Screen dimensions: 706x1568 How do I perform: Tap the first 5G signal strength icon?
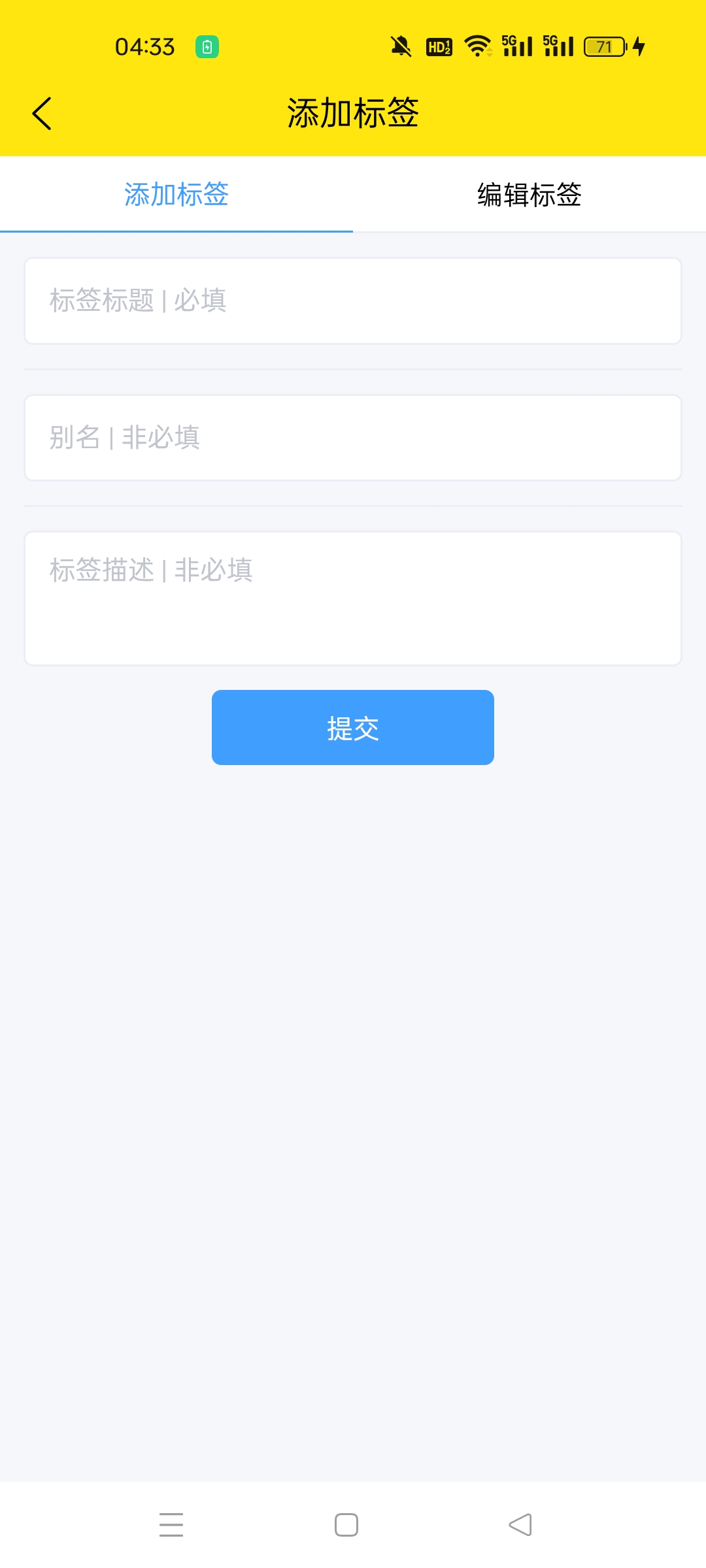(516, 46)
